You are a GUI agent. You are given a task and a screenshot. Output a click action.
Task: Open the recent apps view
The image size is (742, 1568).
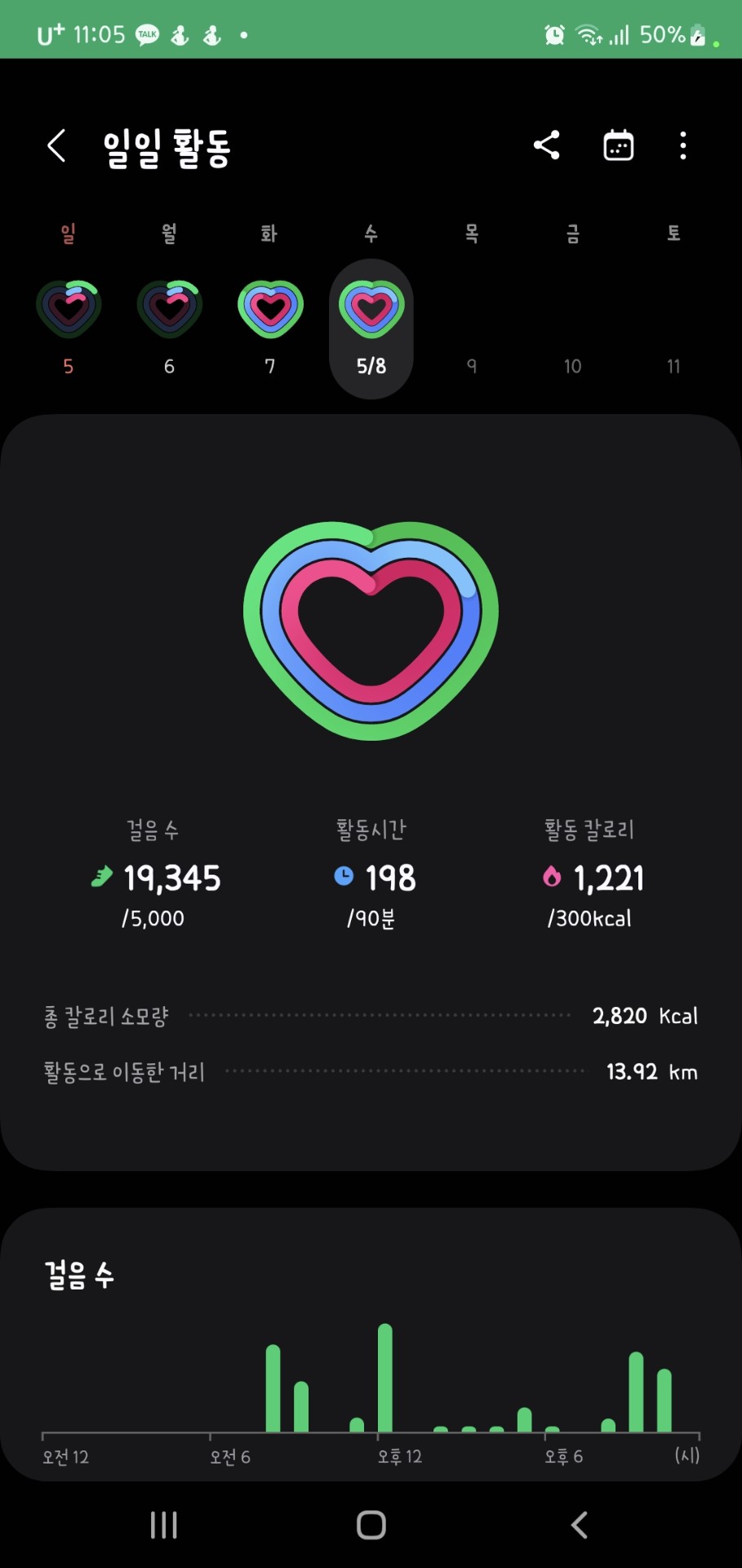click(164, 1525)
